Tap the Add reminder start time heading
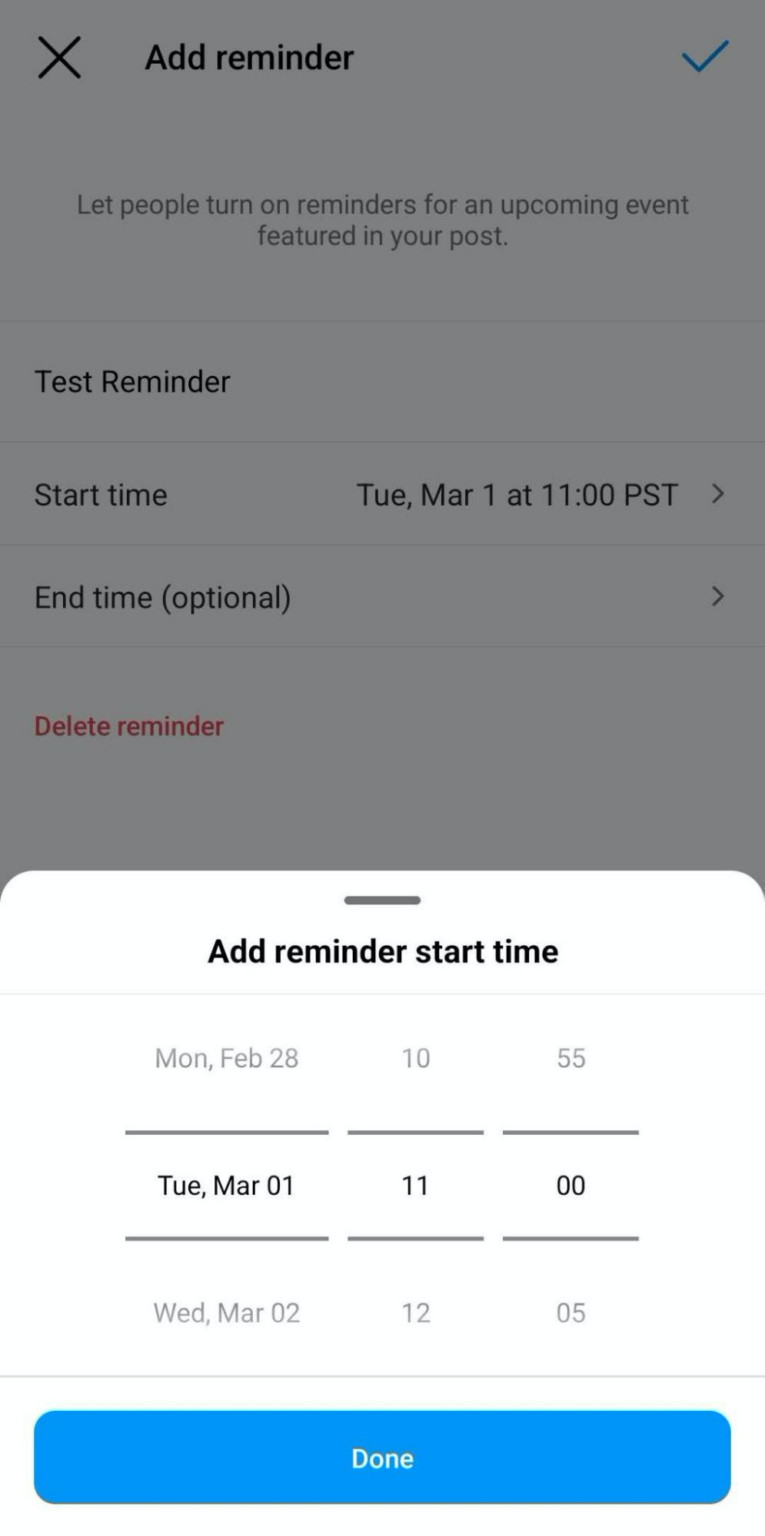The height and width of the screenshot is (1536, 765). click(382, 951)
